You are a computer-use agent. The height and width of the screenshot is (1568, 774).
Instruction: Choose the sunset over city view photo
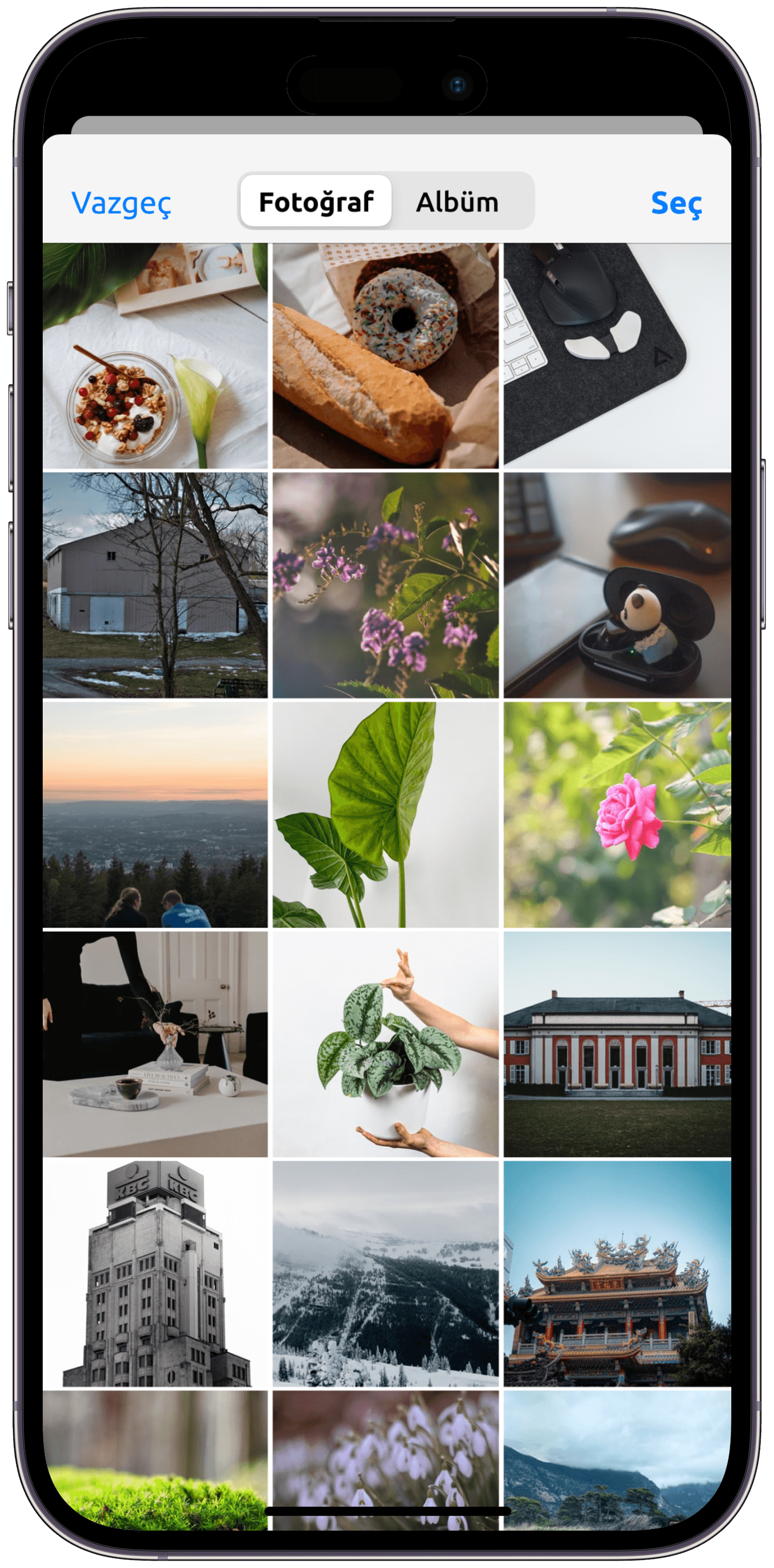click(155, 814)
